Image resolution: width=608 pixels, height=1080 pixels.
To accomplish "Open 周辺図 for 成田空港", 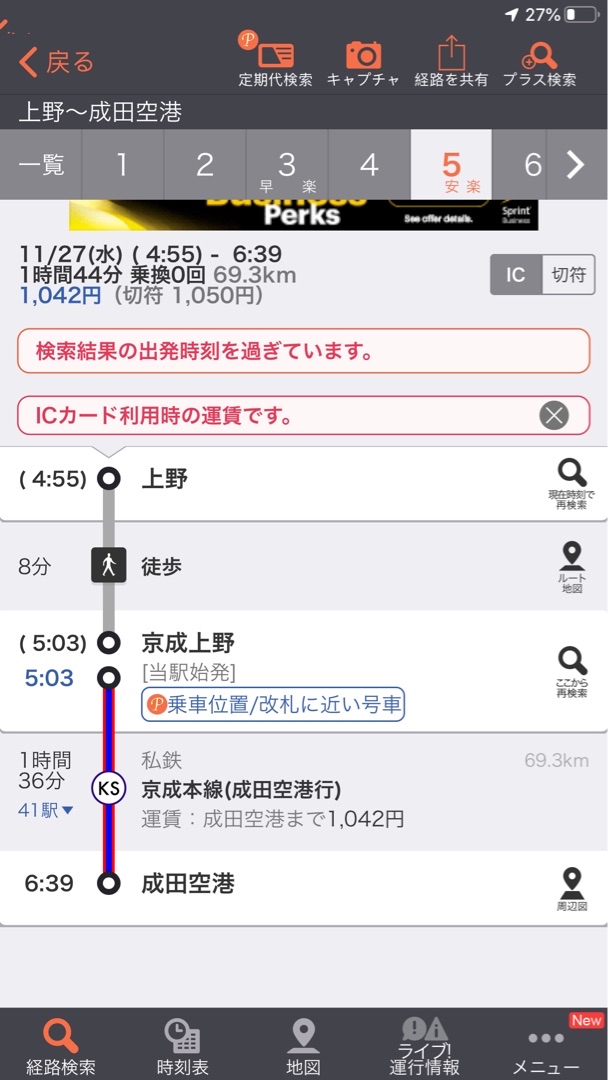I will [571, 888].
